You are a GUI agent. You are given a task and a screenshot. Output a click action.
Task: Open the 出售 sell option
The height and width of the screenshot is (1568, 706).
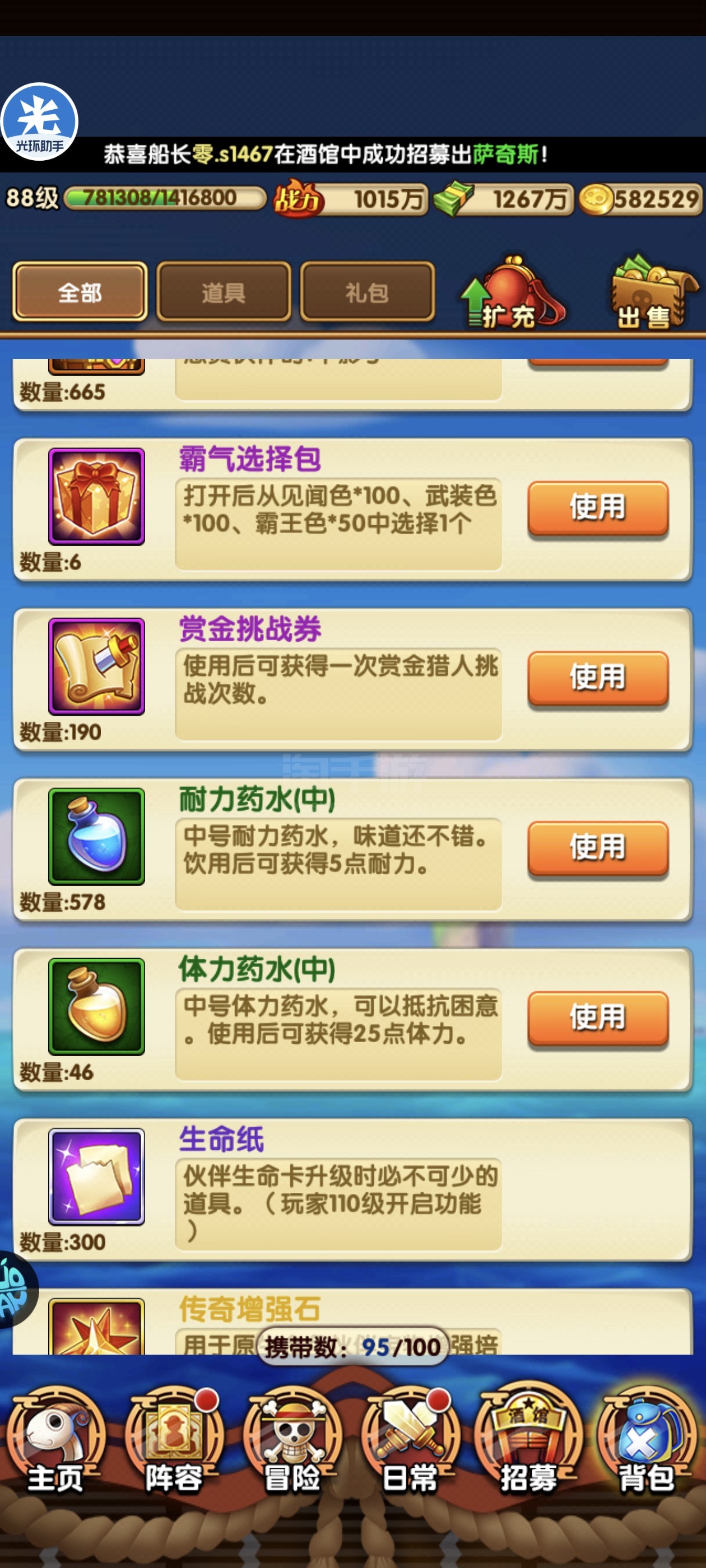[x=652, y=293]
